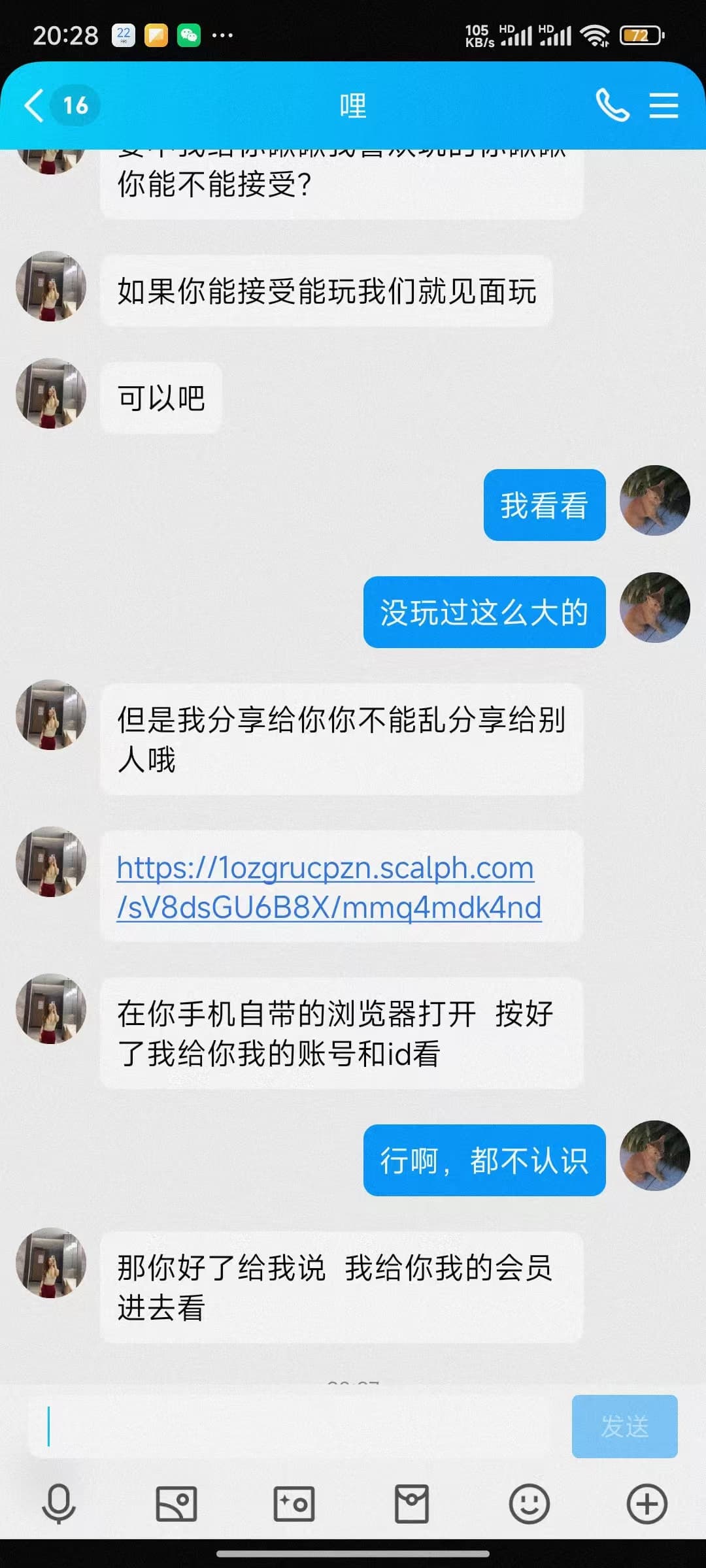706x1568 pixels.
Task: Expand more options with plus icon
Action: point(647,1504)
